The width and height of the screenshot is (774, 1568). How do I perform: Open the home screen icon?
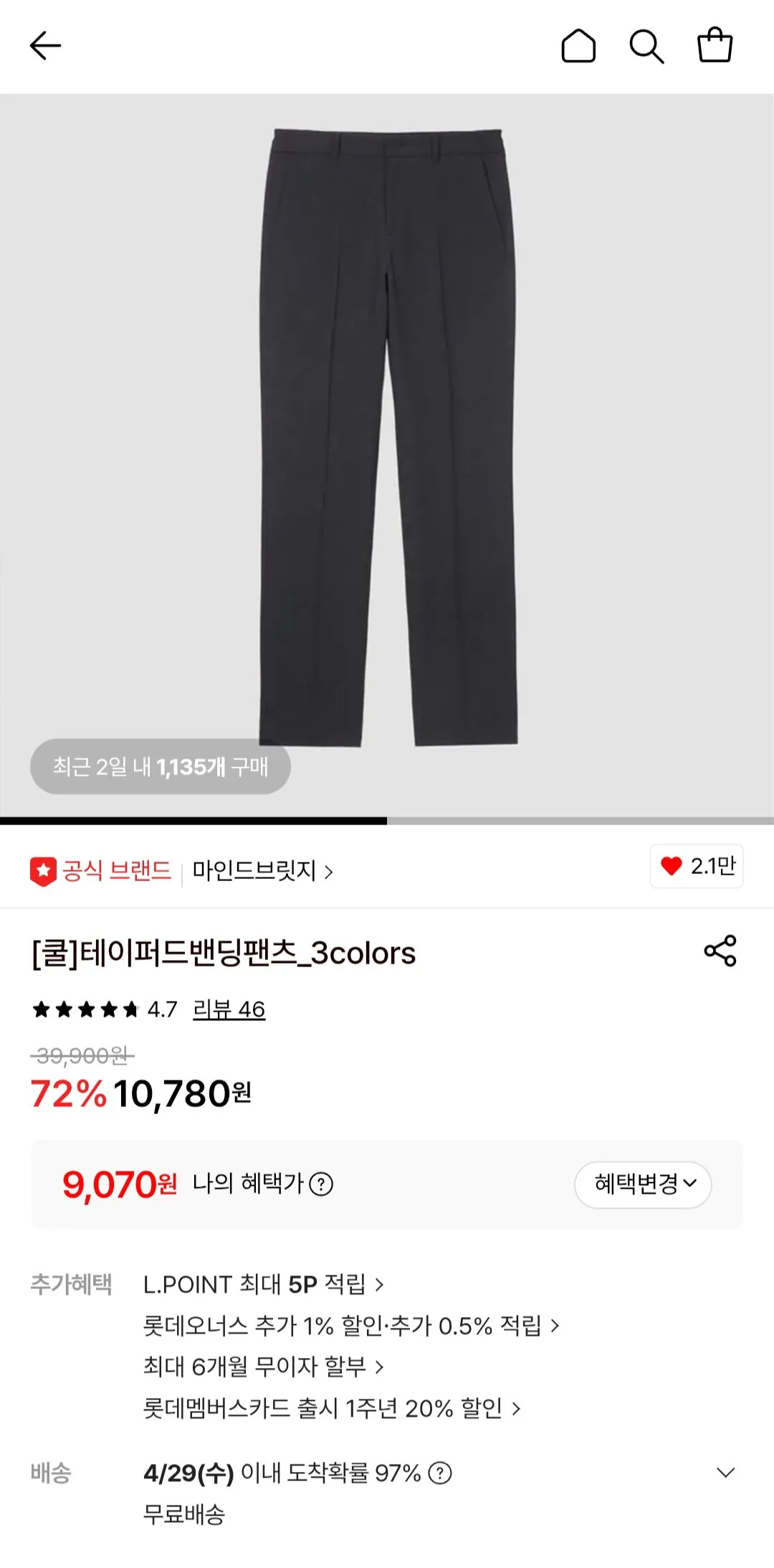pos(579,47)
